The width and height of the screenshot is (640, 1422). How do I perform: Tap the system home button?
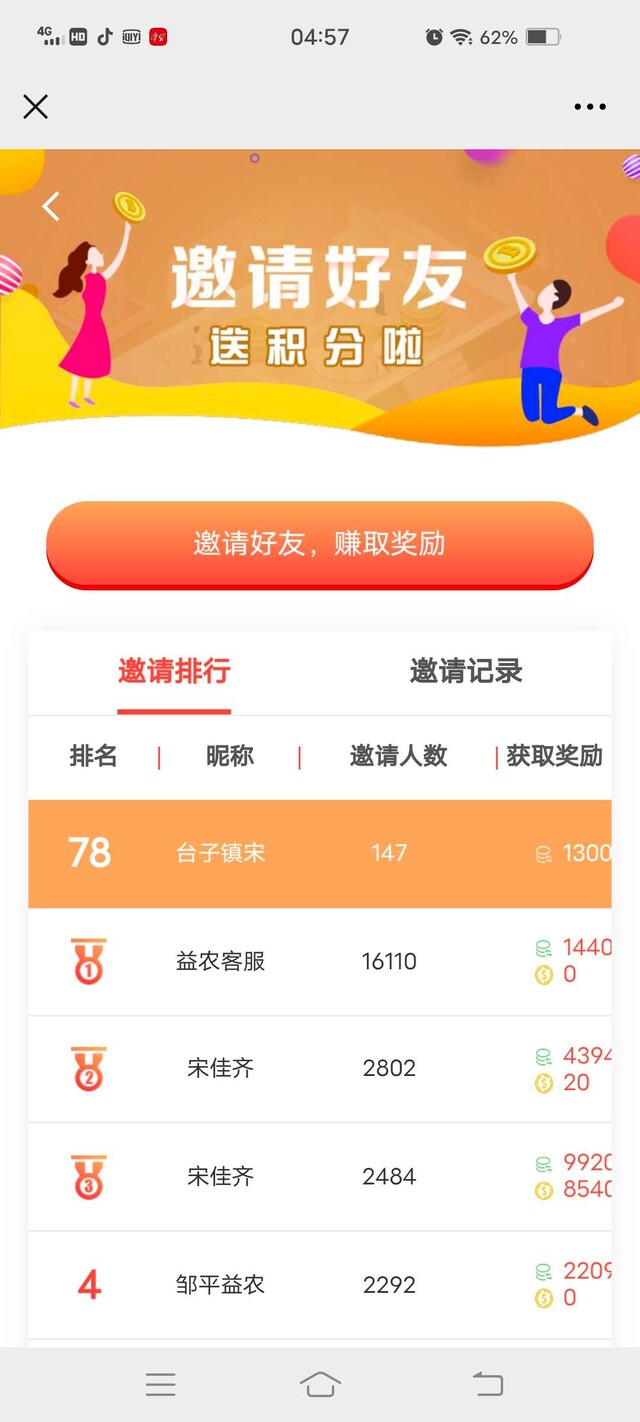(x=320, y=1384)
